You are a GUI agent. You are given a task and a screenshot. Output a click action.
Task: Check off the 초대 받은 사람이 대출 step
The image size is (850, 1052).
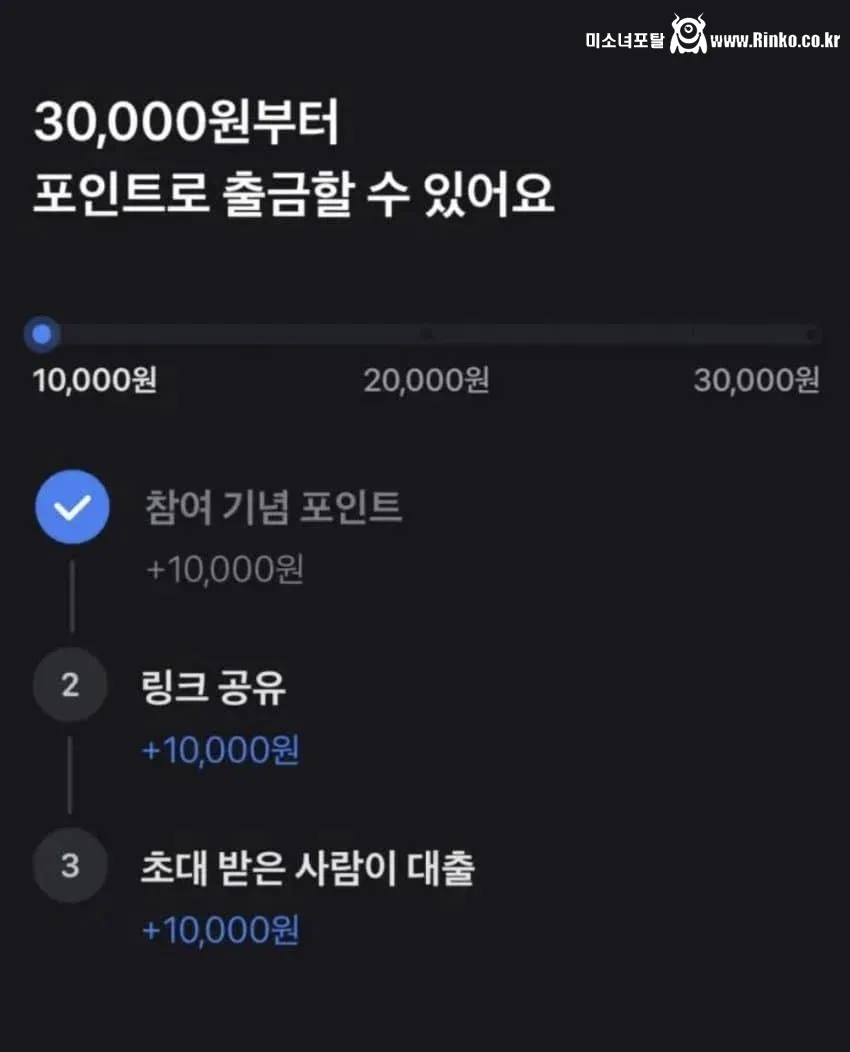tap(70, 866)
